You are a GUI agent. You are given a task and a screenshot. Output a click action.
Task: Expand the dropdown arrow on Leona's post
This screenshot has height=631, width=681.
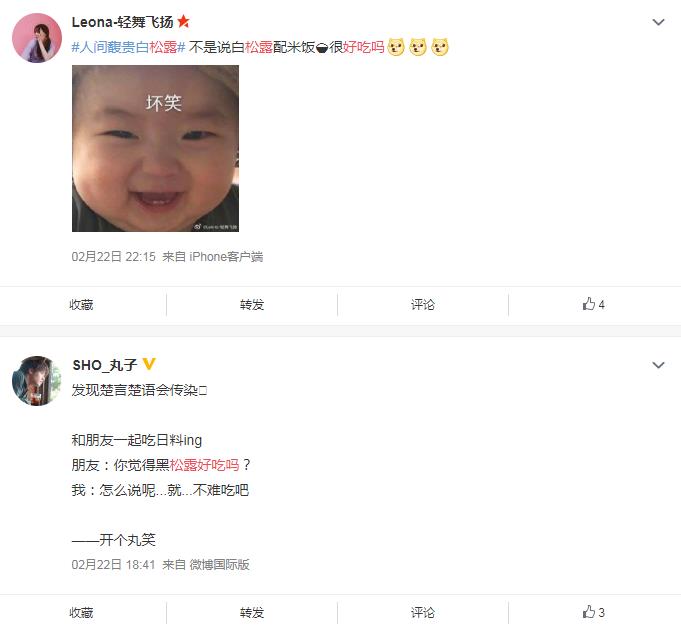658,22
